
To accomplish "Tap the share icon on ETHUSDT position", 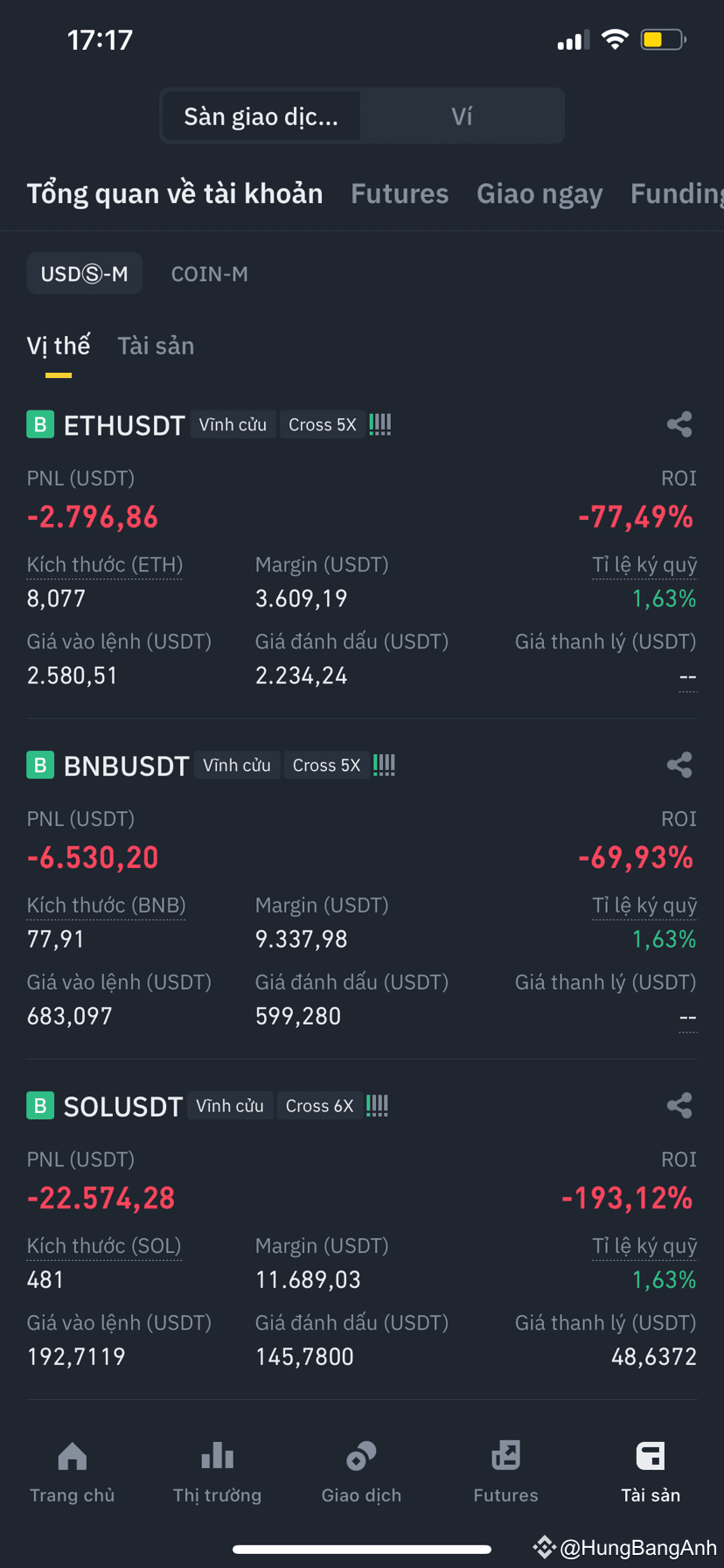I will (x=679, y=424).
